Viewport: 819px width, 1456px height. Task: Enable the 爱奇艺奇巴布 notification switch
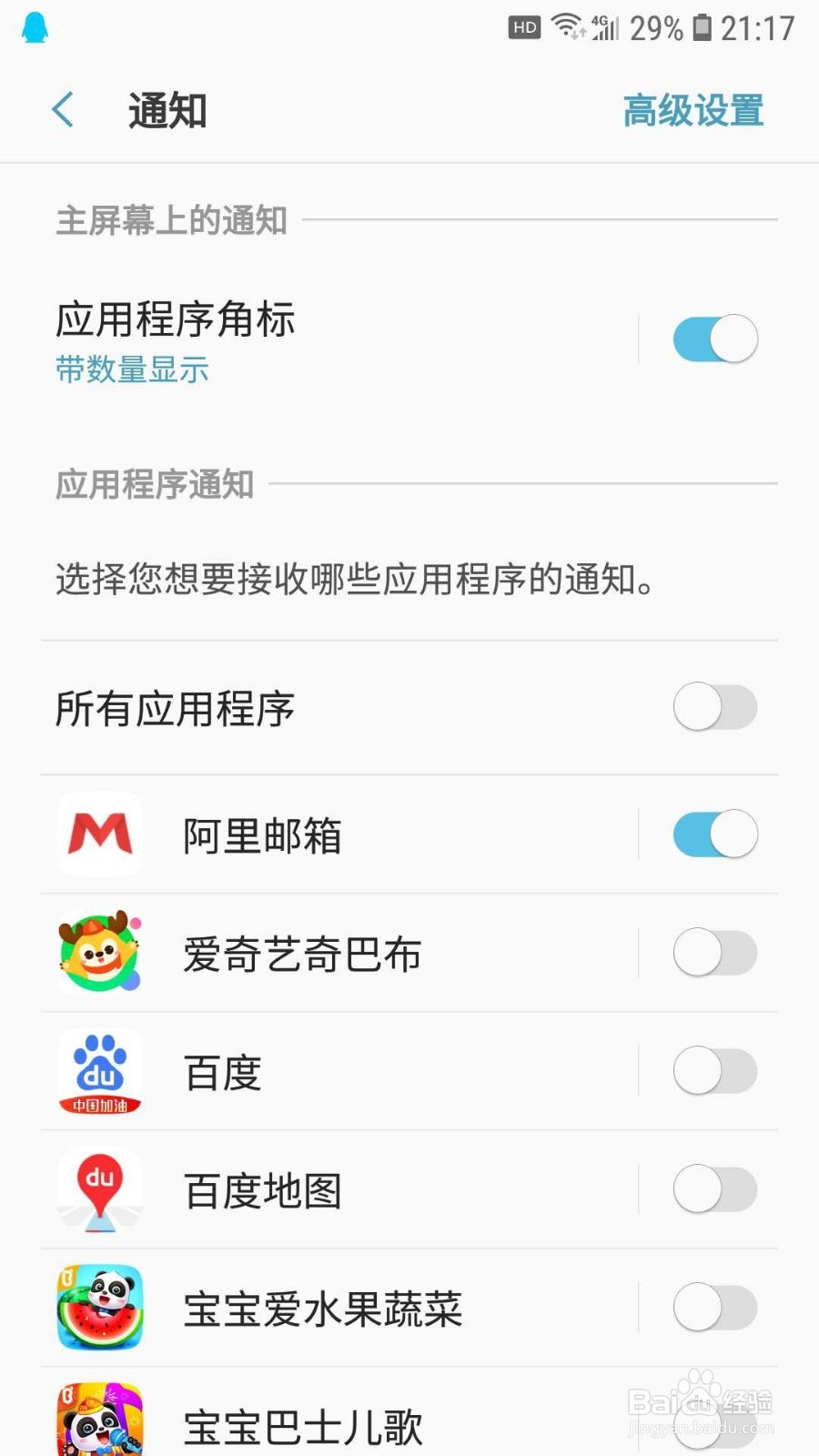pos(715,954)
